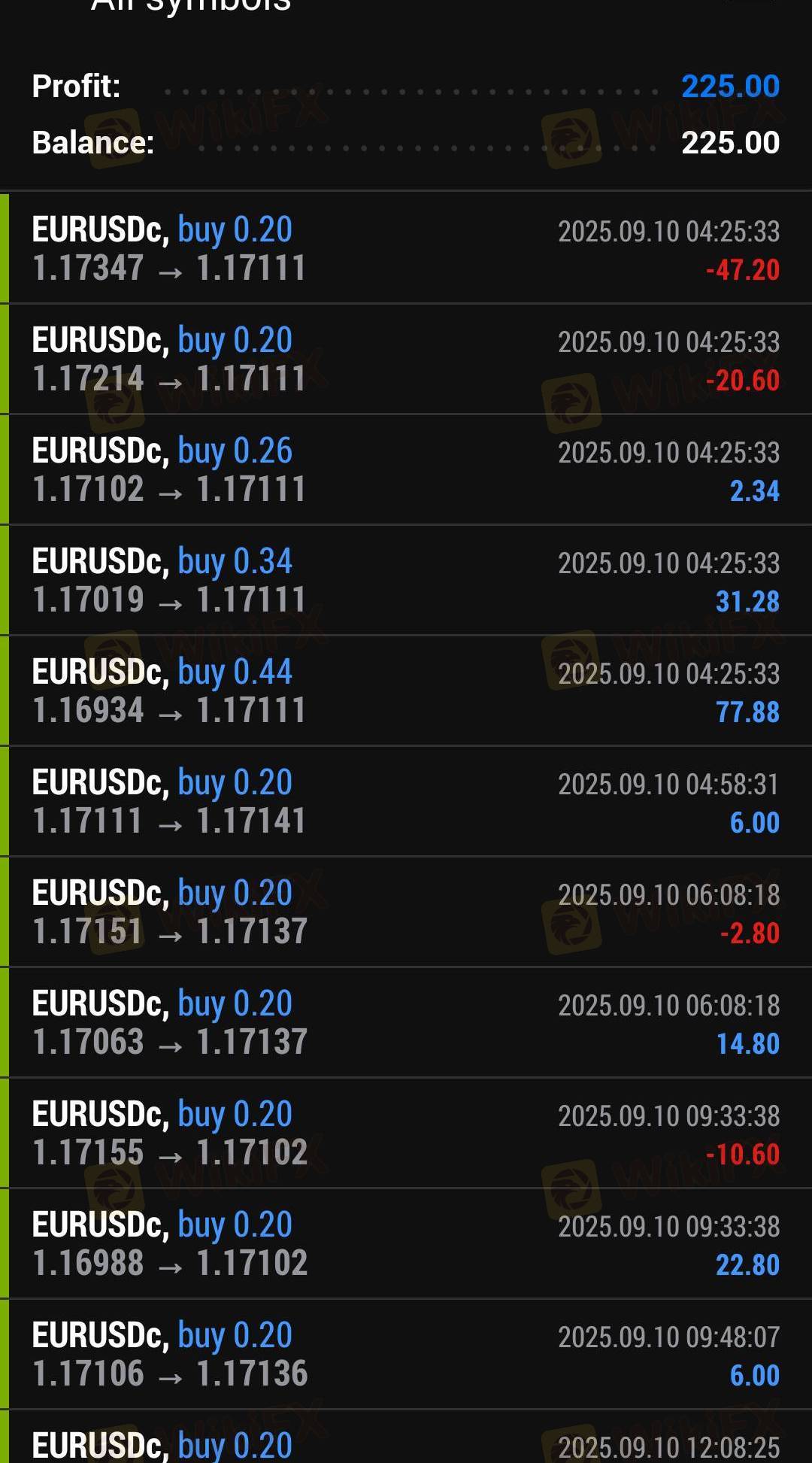Expand the EURUSDc trade with -47.20 loss

406,248
